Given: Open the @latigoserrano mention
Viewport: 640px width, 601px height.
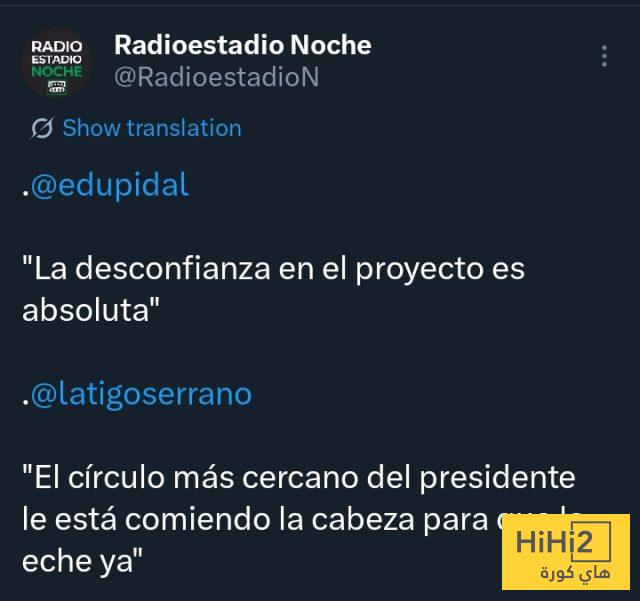Looking at the screenshot, I should click(141, 394).
